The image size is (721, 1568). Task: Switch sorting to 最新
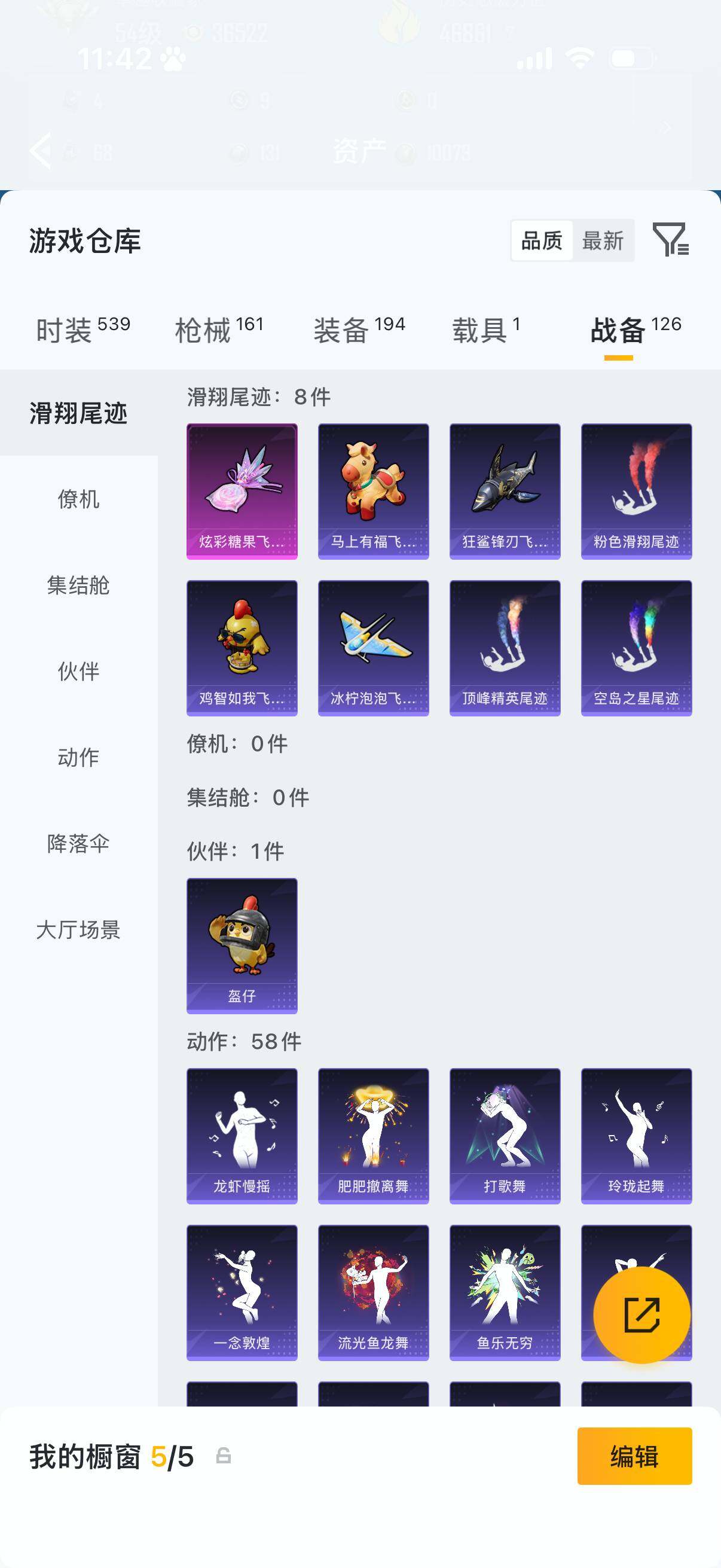coord(604,241)
